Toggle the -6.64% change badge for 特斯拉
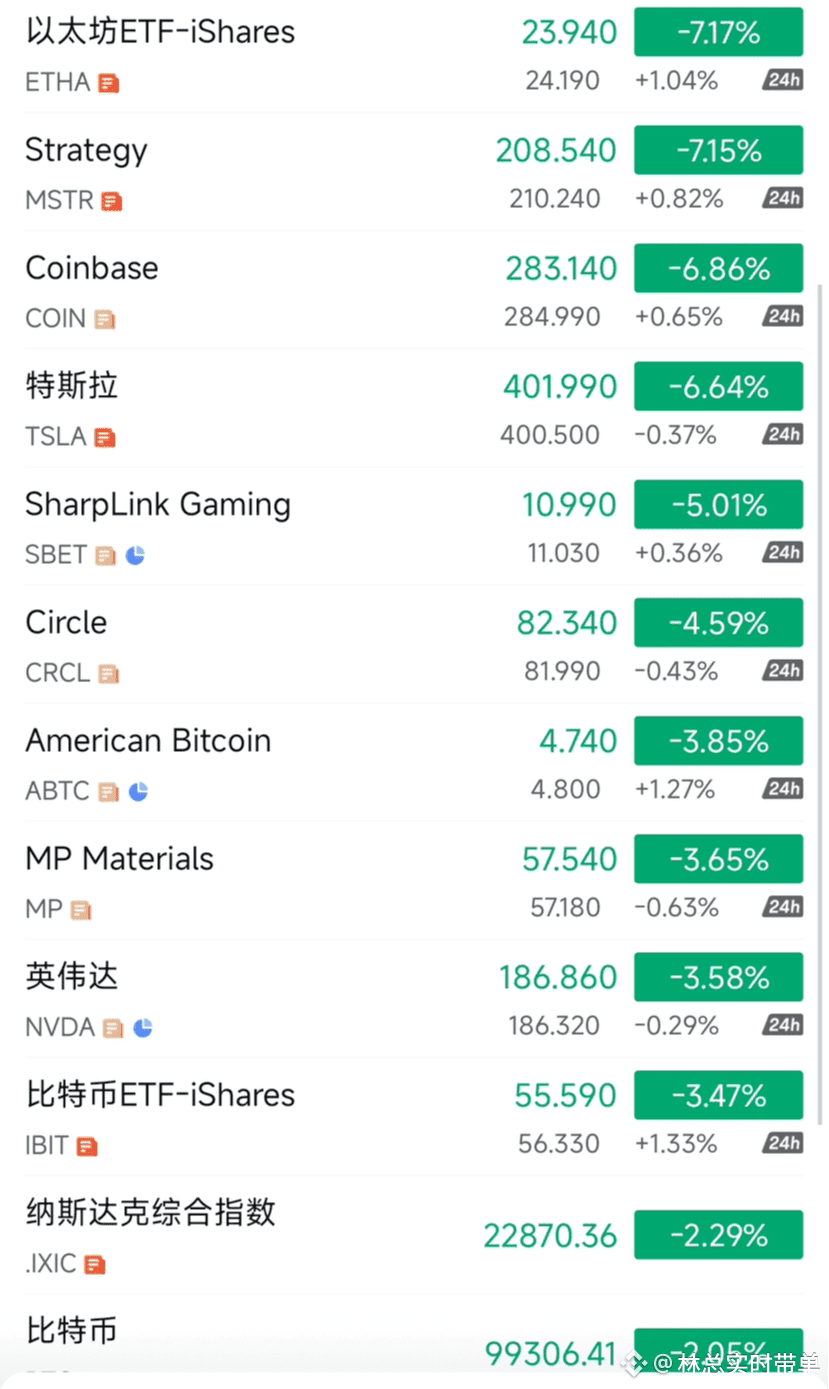The height and width of the screenshot is (1389, 829). pyautogui.click(x=718, y=386)
